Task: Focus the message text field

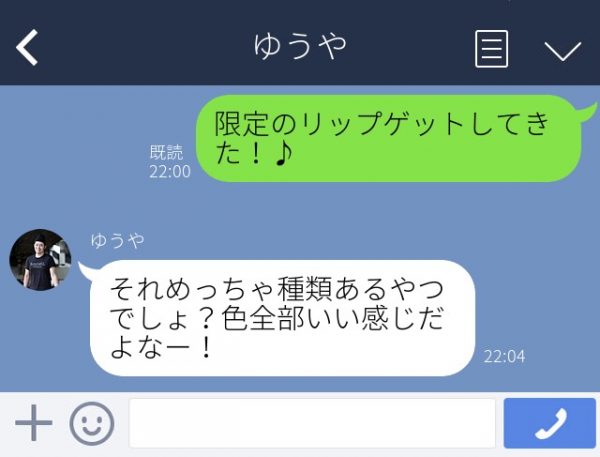Action: click(312, 424)
